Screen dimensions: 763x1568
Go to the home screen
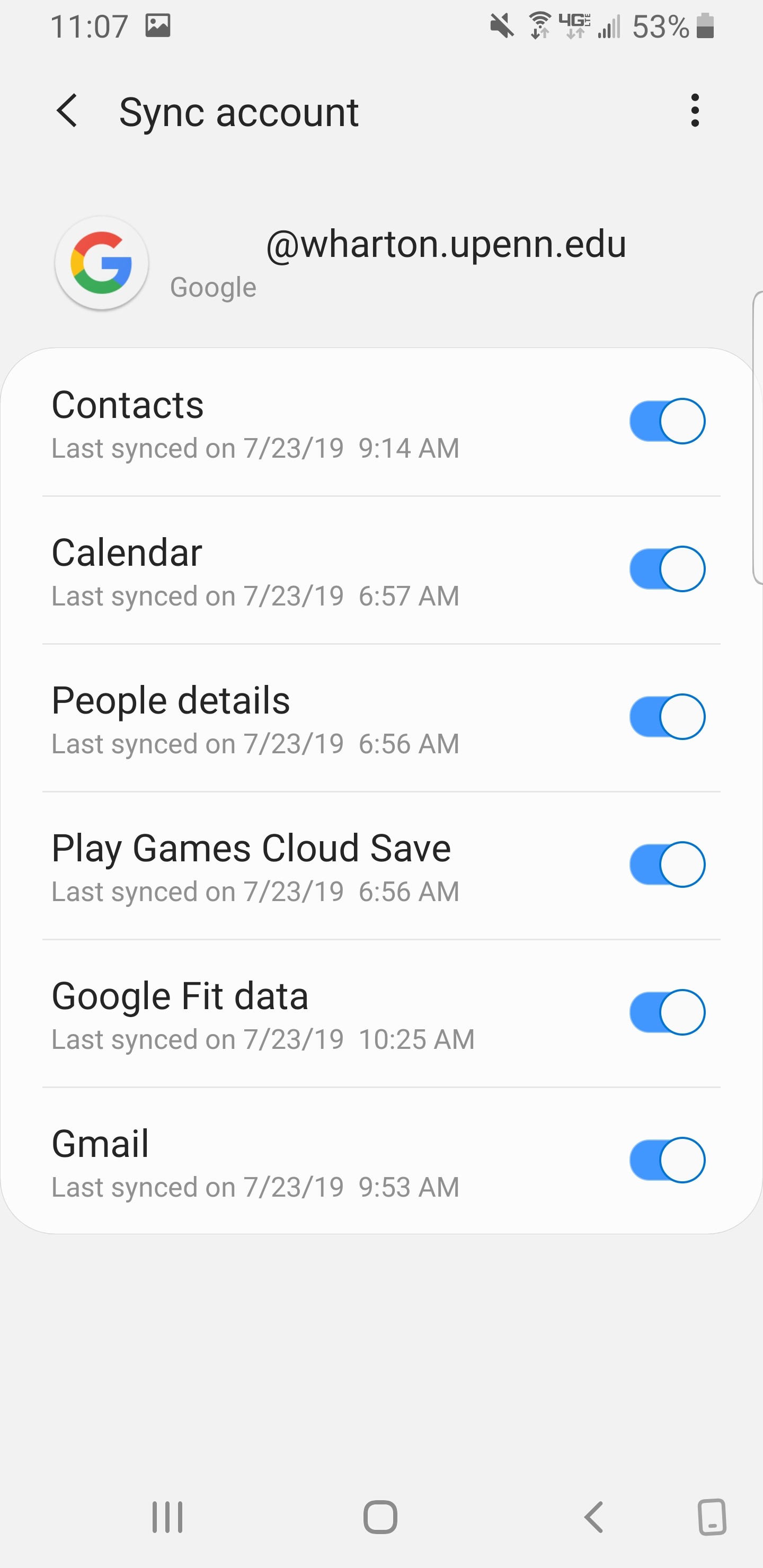380,1517
